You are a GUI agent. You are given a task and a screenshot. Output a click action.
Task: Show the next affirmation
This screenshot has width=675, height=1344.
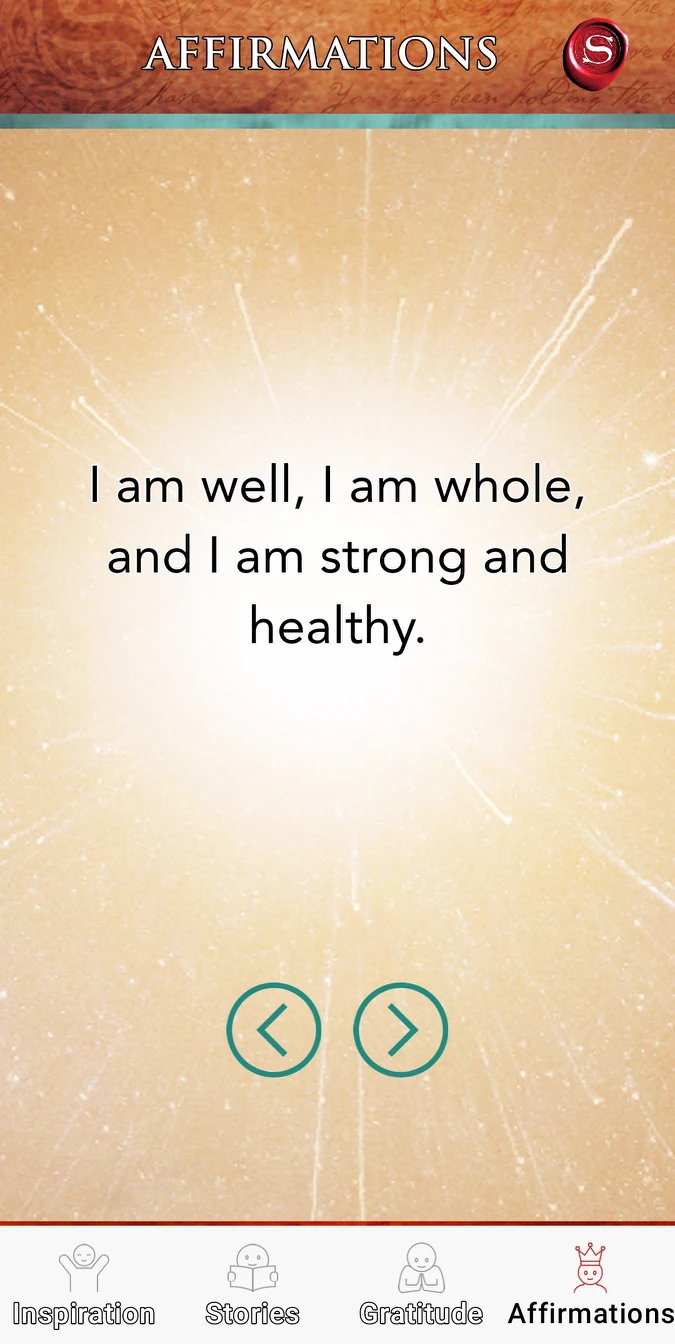(400, 1030)
